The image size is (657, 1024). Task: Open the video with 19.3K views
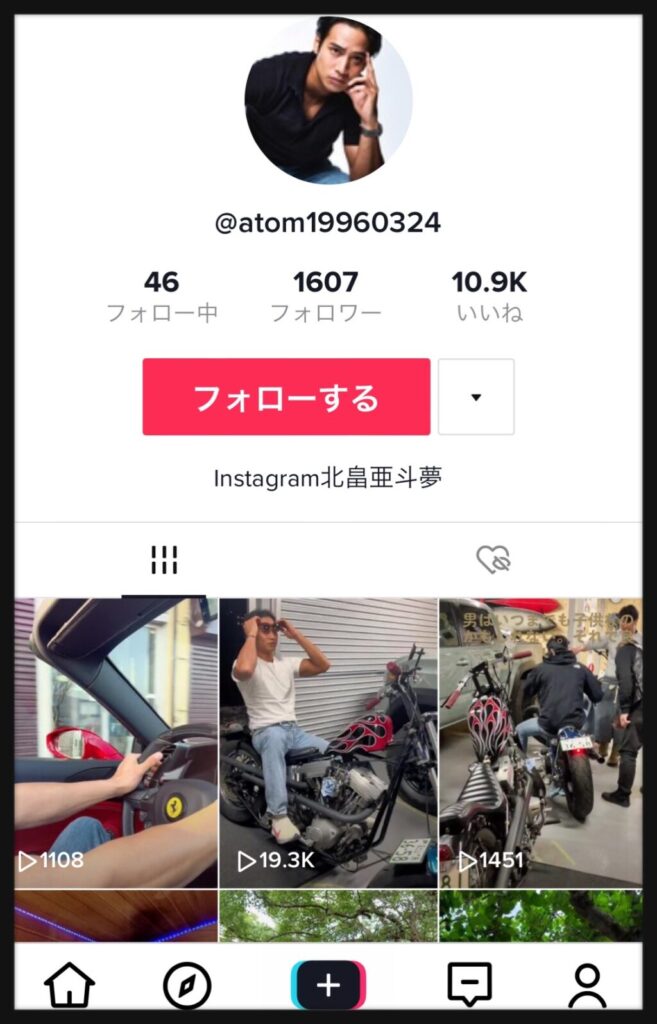pyautogui.click(x=328, y=742)
